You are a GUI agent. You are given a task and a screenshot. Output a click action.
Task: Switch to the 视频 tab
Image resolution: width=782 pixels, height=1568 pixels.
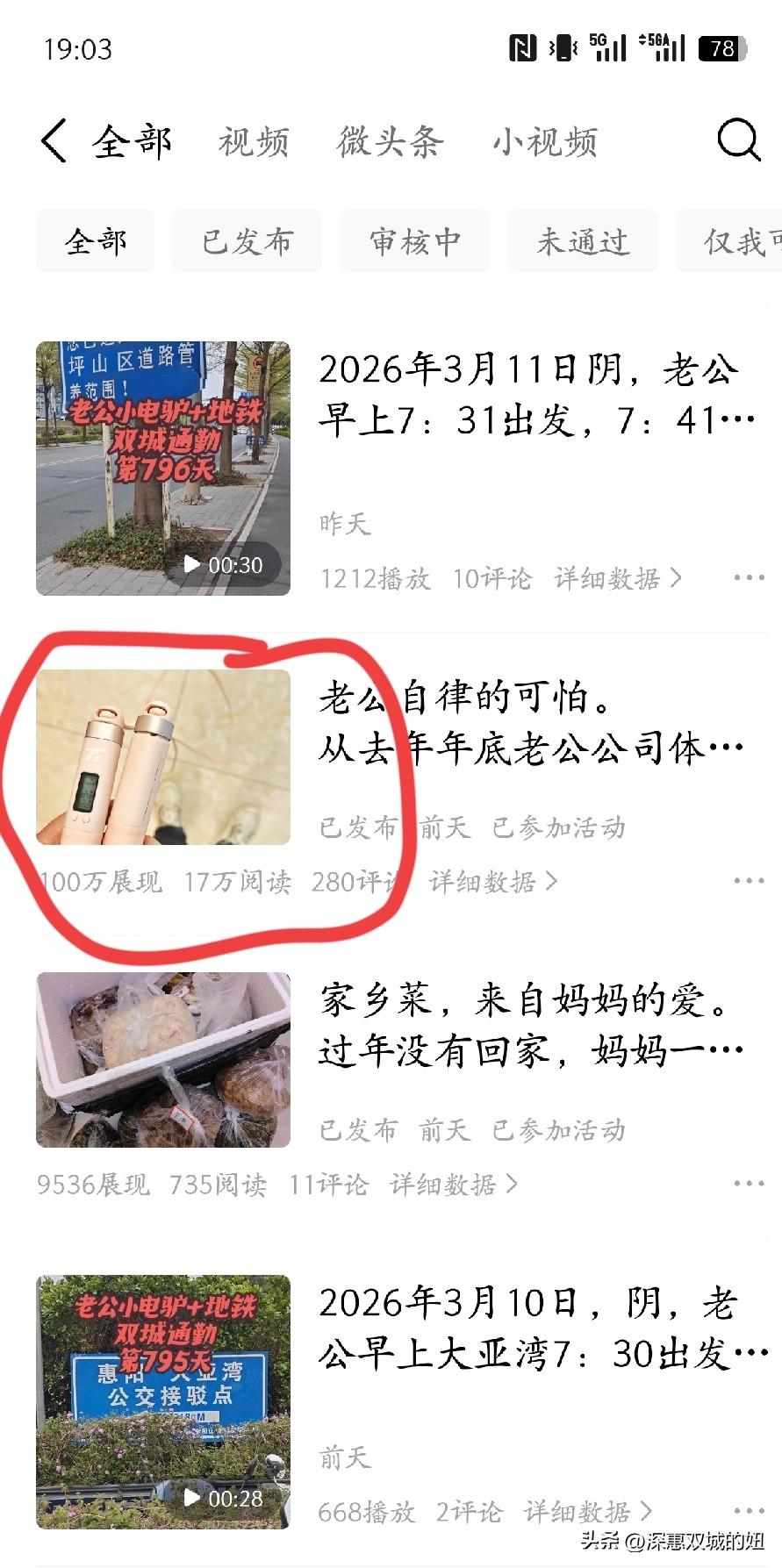(x=254, y=141)
